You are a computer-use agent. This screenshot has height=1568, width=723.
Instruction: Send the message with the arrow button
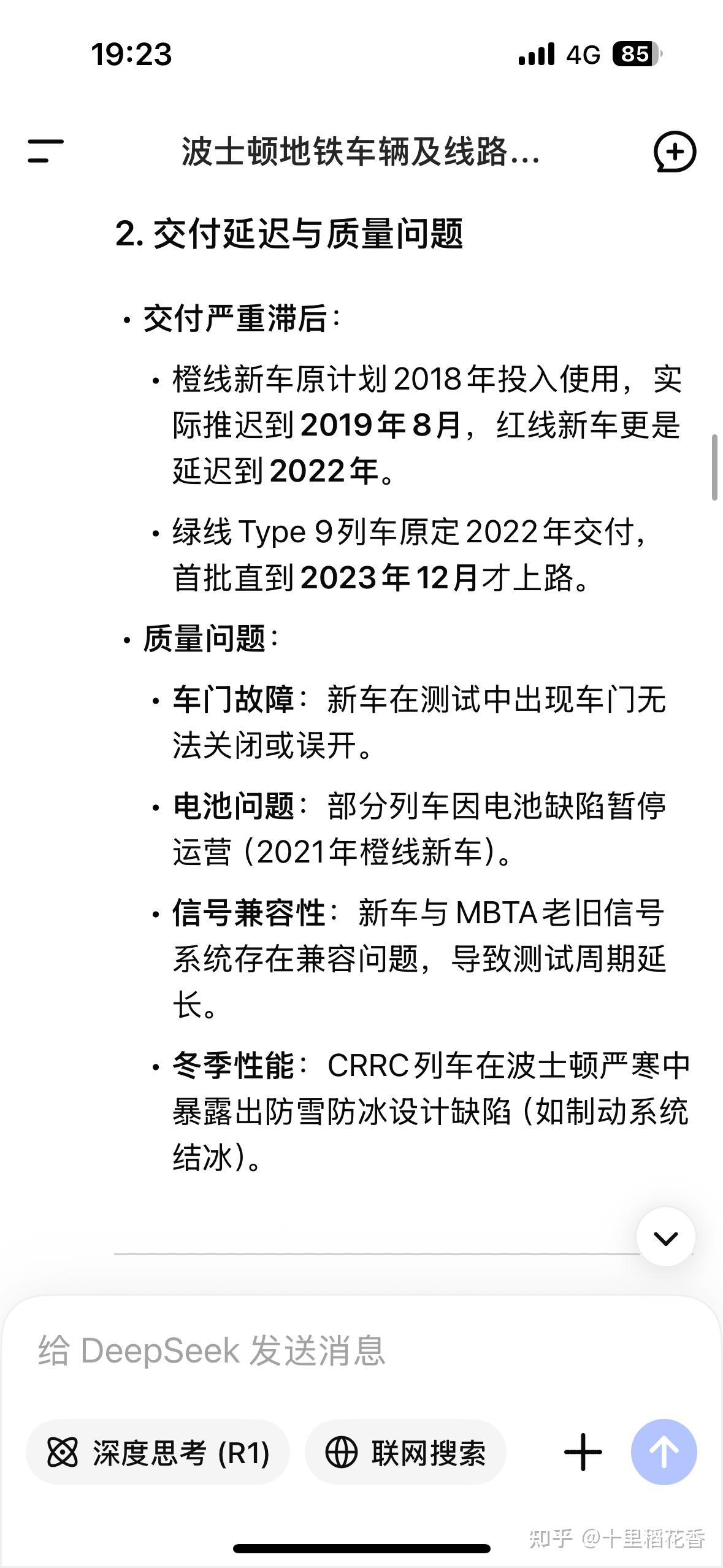(664, 1453)
